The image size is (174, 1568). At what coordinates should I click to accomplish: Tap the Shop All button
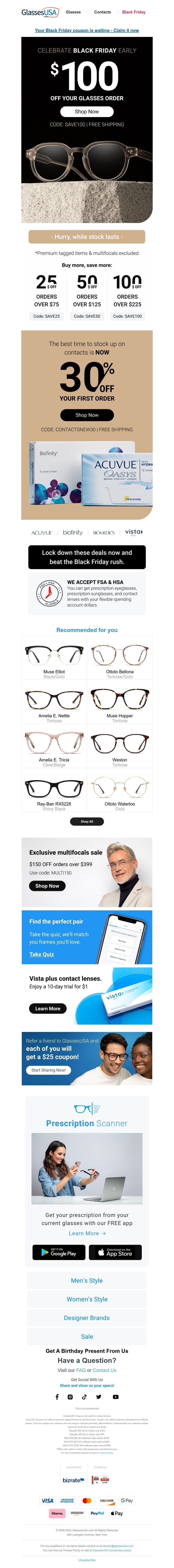[x=87, y=821]
